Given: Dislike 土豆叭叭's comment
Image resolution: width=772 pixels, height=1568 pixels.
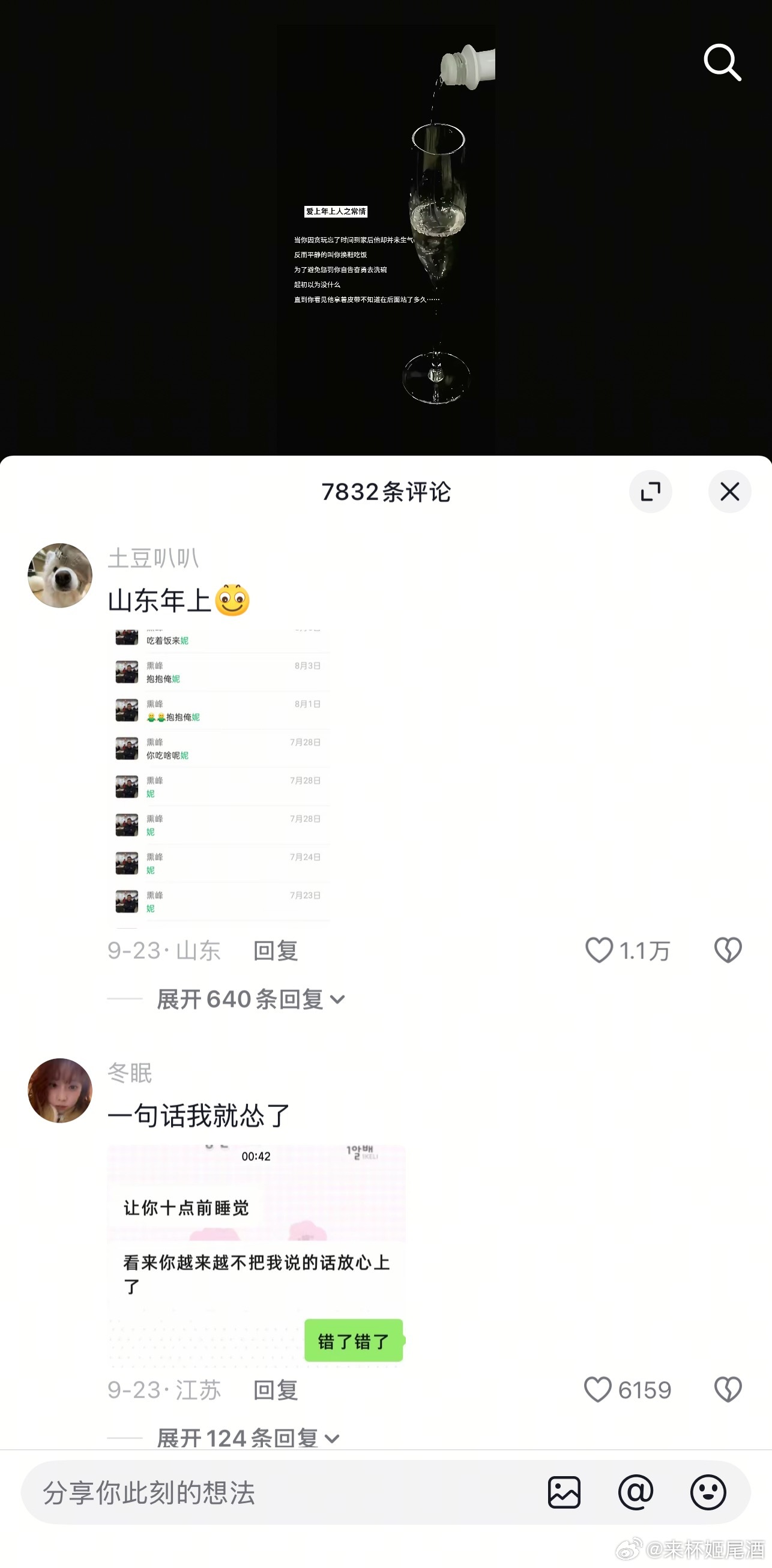Looking at the screenshot, I should 728,950.
